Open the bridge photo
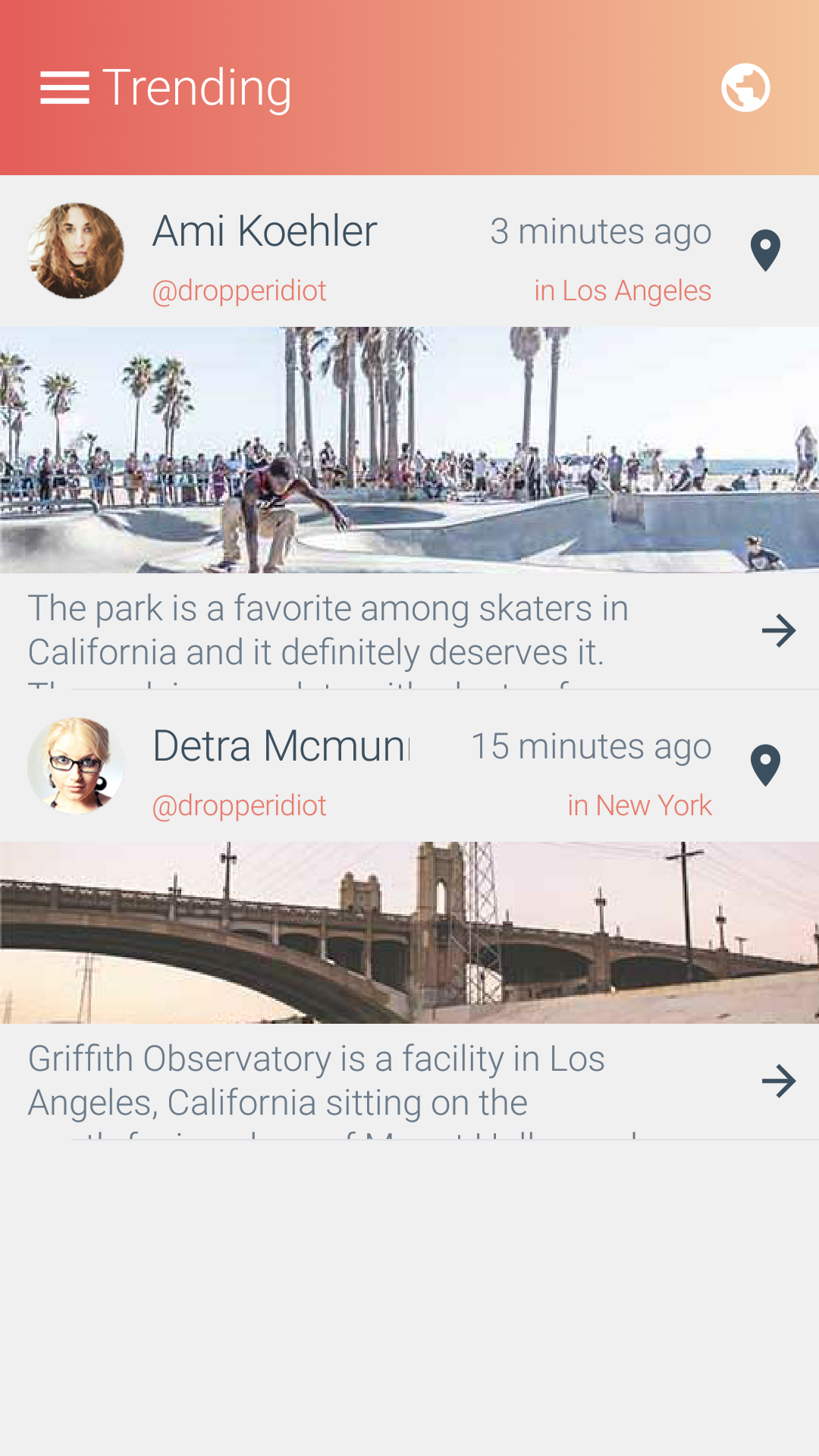The image size is (819, 1456). tap(409, 932)
